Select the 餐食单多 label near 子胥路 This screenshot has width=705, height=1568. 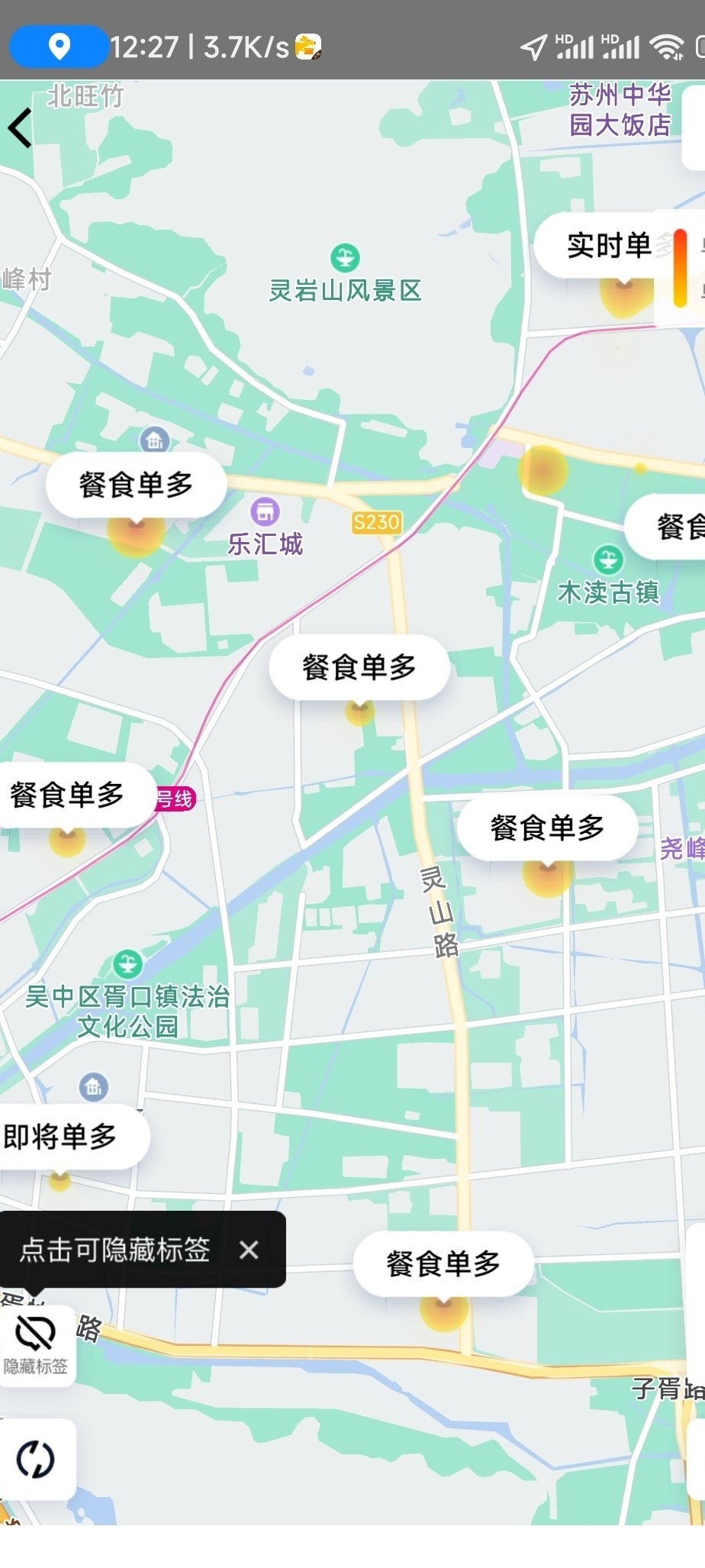click(443, 1263)
